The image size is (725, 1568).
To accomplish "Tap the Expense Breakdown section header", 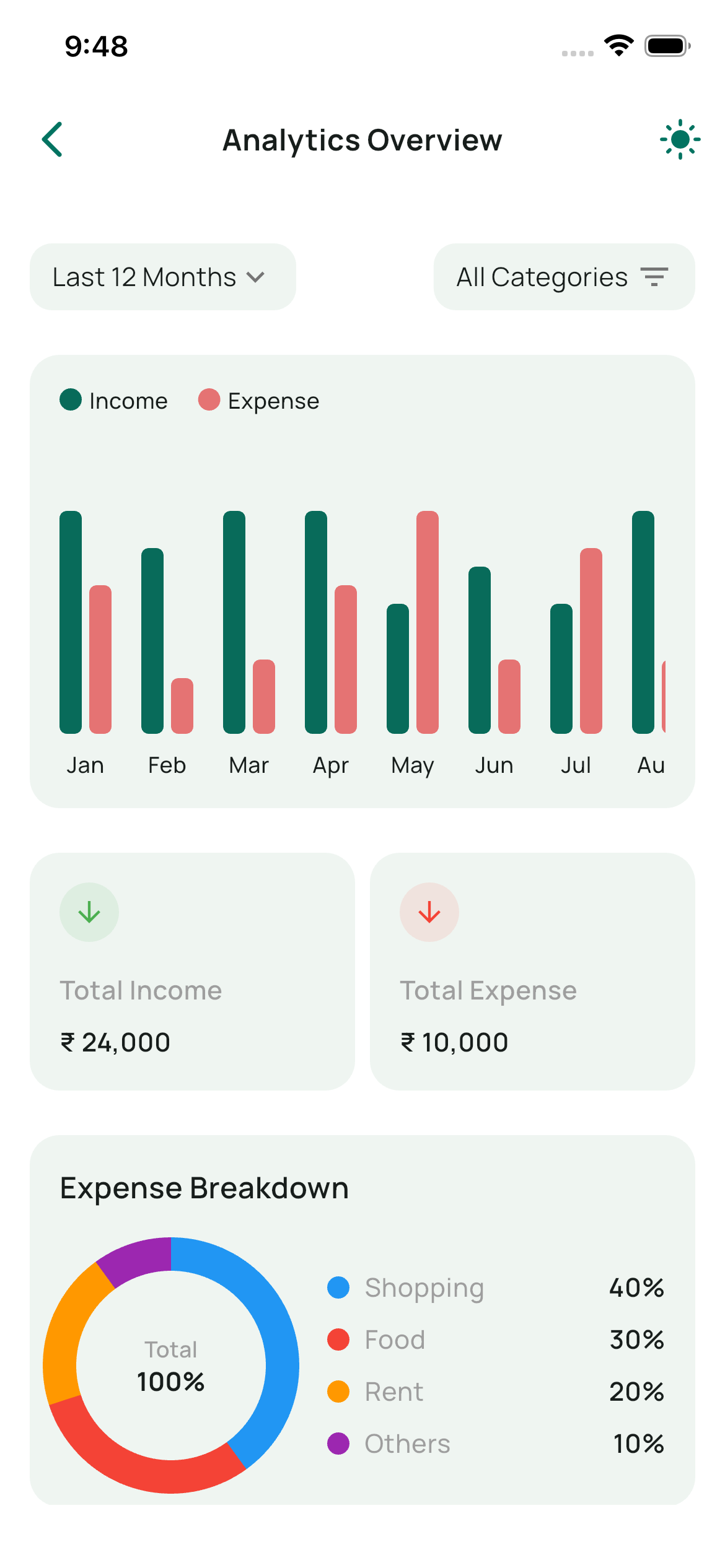I will coord(204,1188).
